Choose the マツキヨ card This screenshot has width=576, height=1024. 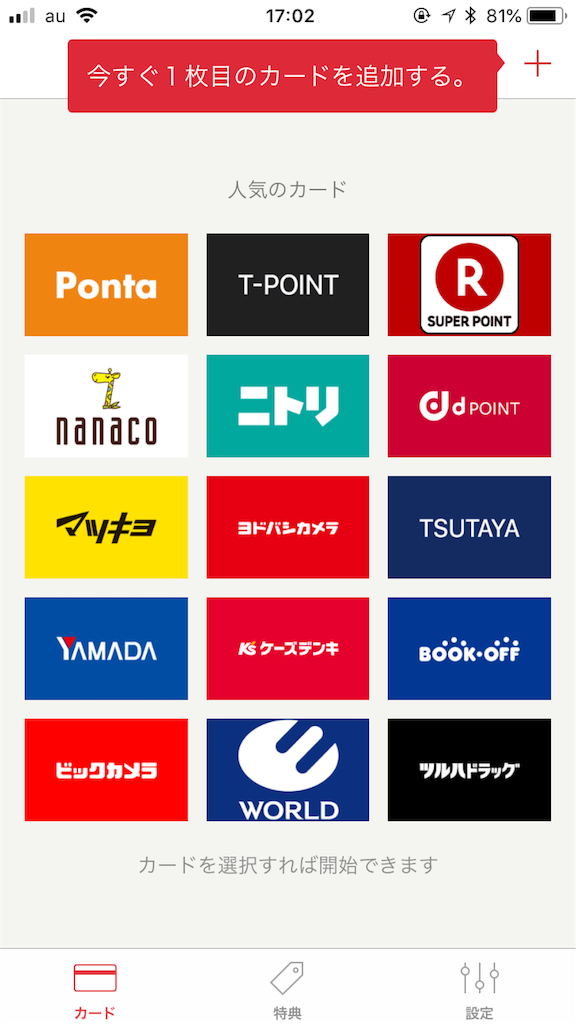[106, 527]
